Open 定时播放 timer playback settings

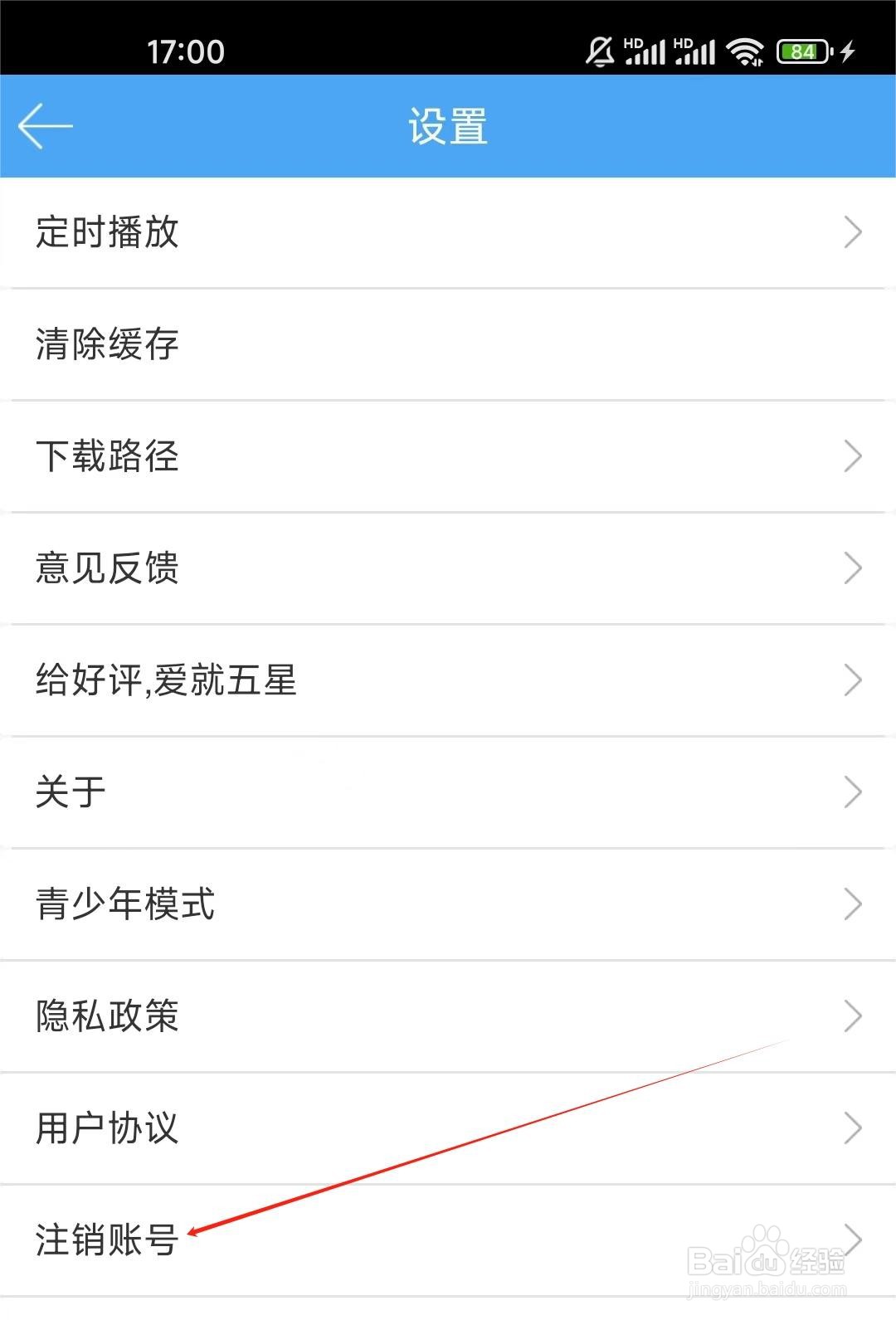[x=106, y=233]
